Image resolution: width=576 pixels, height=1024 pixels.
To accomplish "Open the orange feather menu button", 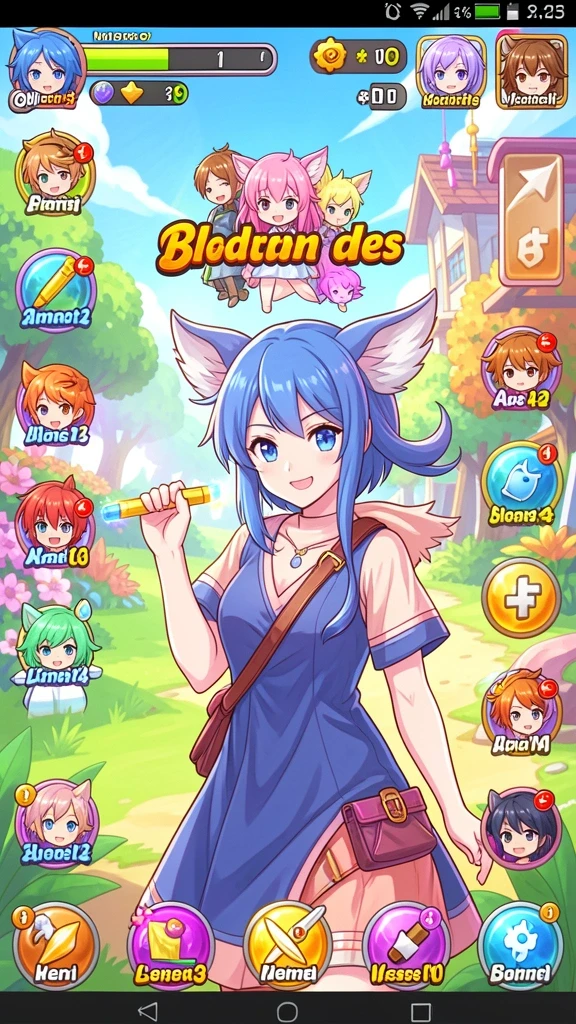I will pyautogui.click(x=56, y=946).
